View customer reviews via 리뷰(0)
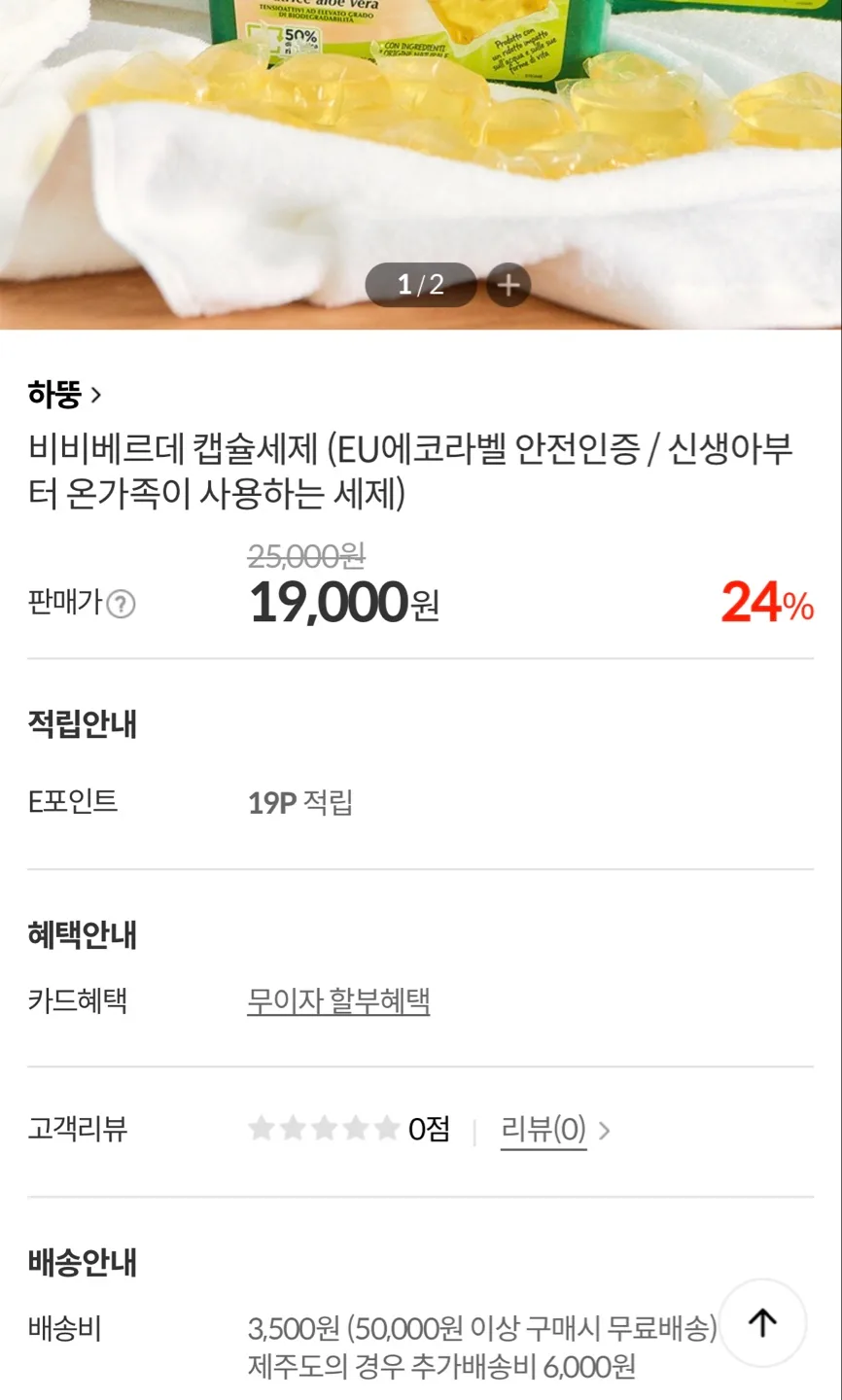 (x=544, y=1130)
